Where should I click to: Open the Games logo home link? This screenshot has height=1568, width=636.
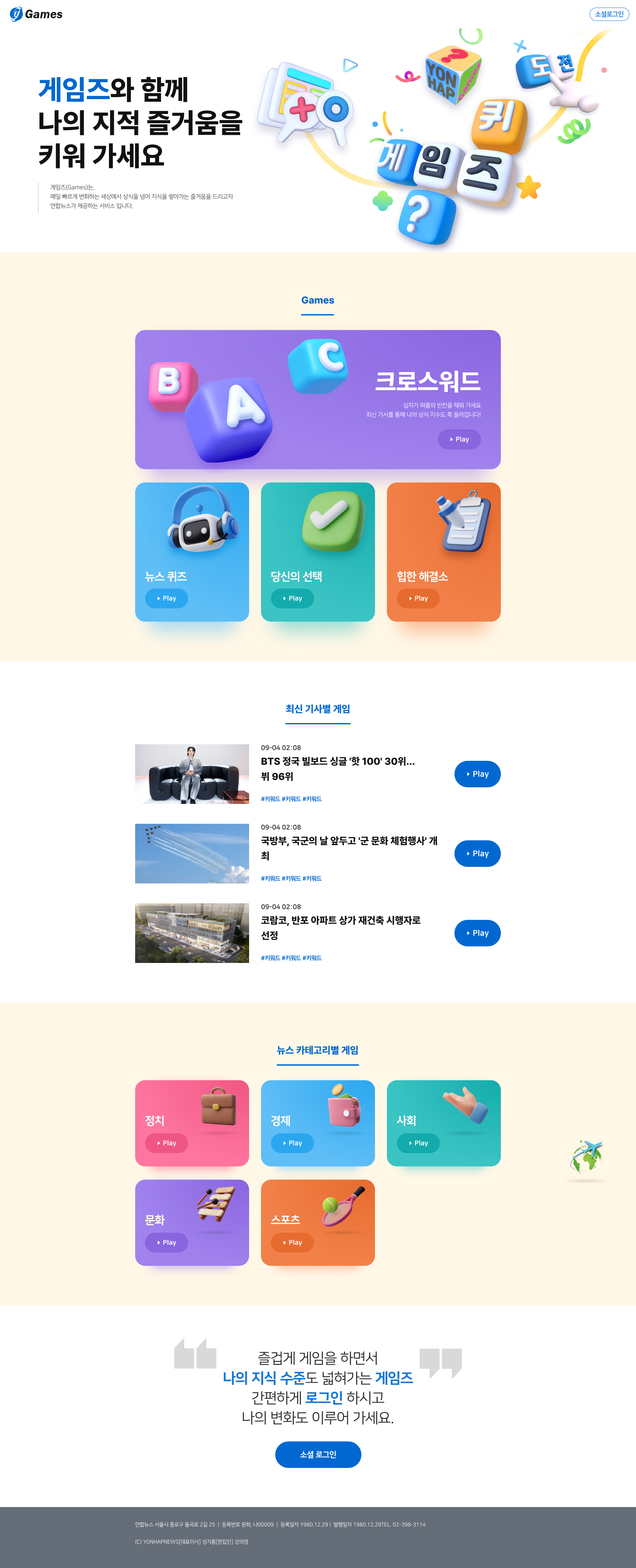pyautogui.click(x=36, y=14)
